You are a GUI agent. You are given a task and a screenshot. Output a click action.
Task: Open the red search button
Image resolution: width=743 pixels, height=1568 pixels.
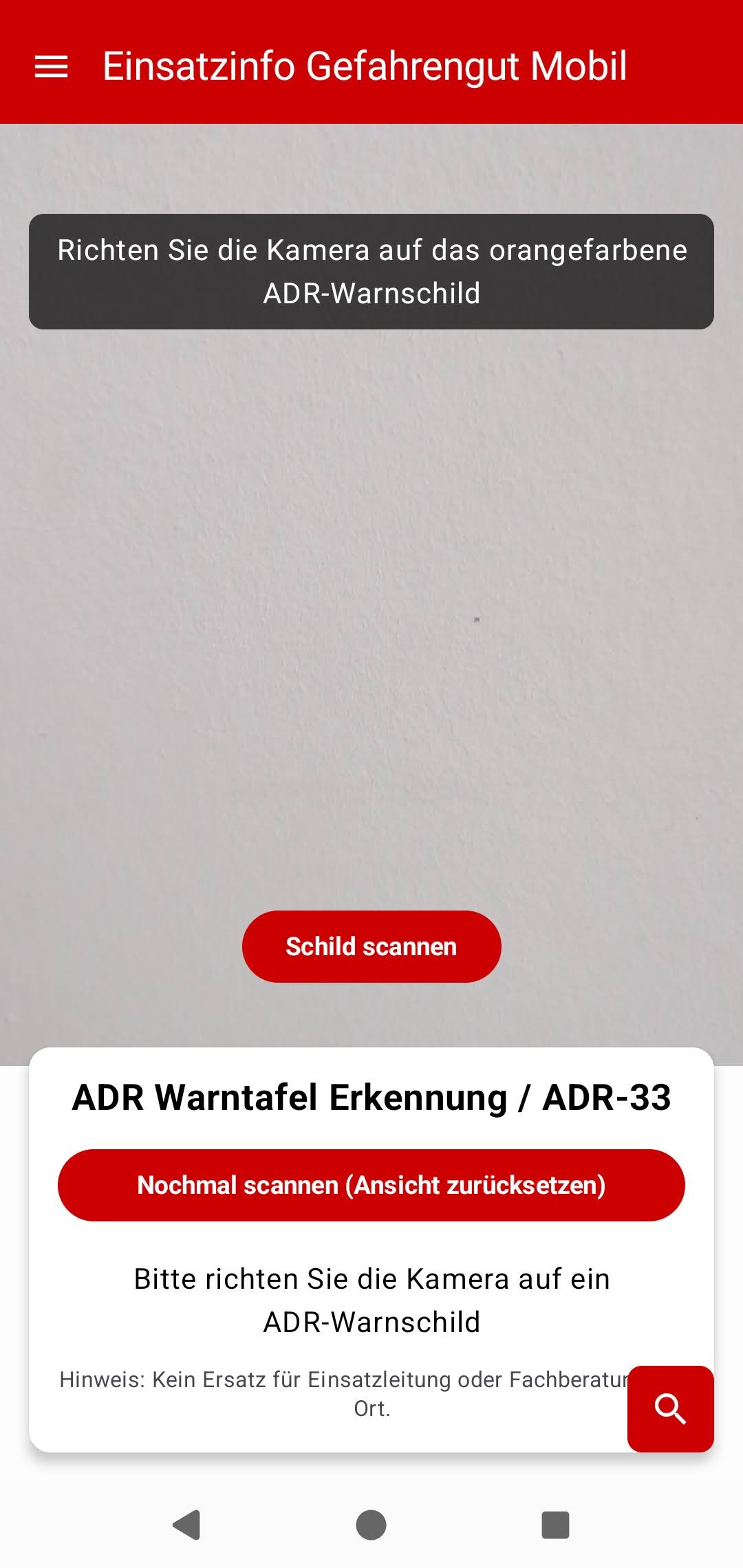[x=670, y=1408]
